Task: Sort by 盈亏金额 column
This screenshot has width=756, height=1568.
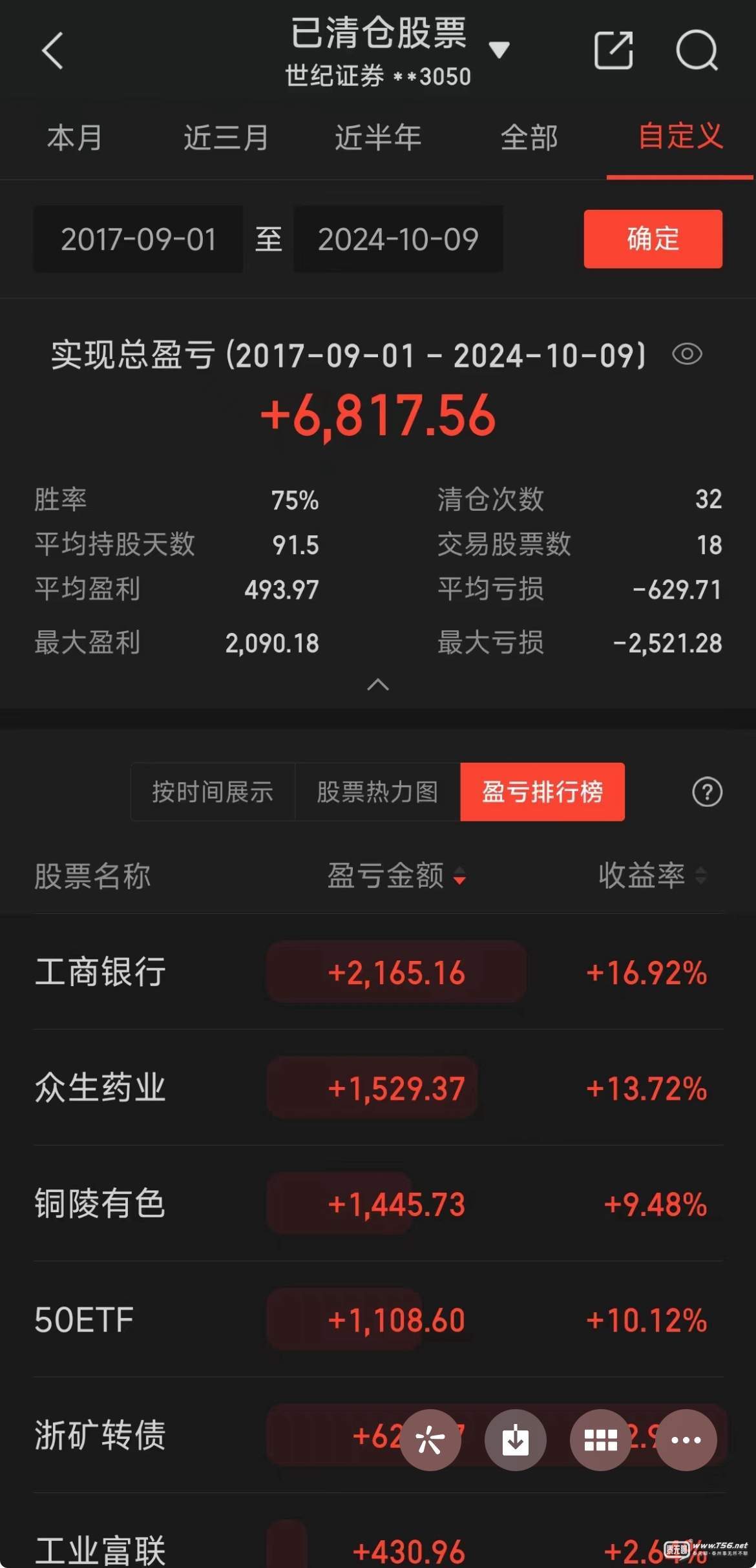Action: [395, 876]
